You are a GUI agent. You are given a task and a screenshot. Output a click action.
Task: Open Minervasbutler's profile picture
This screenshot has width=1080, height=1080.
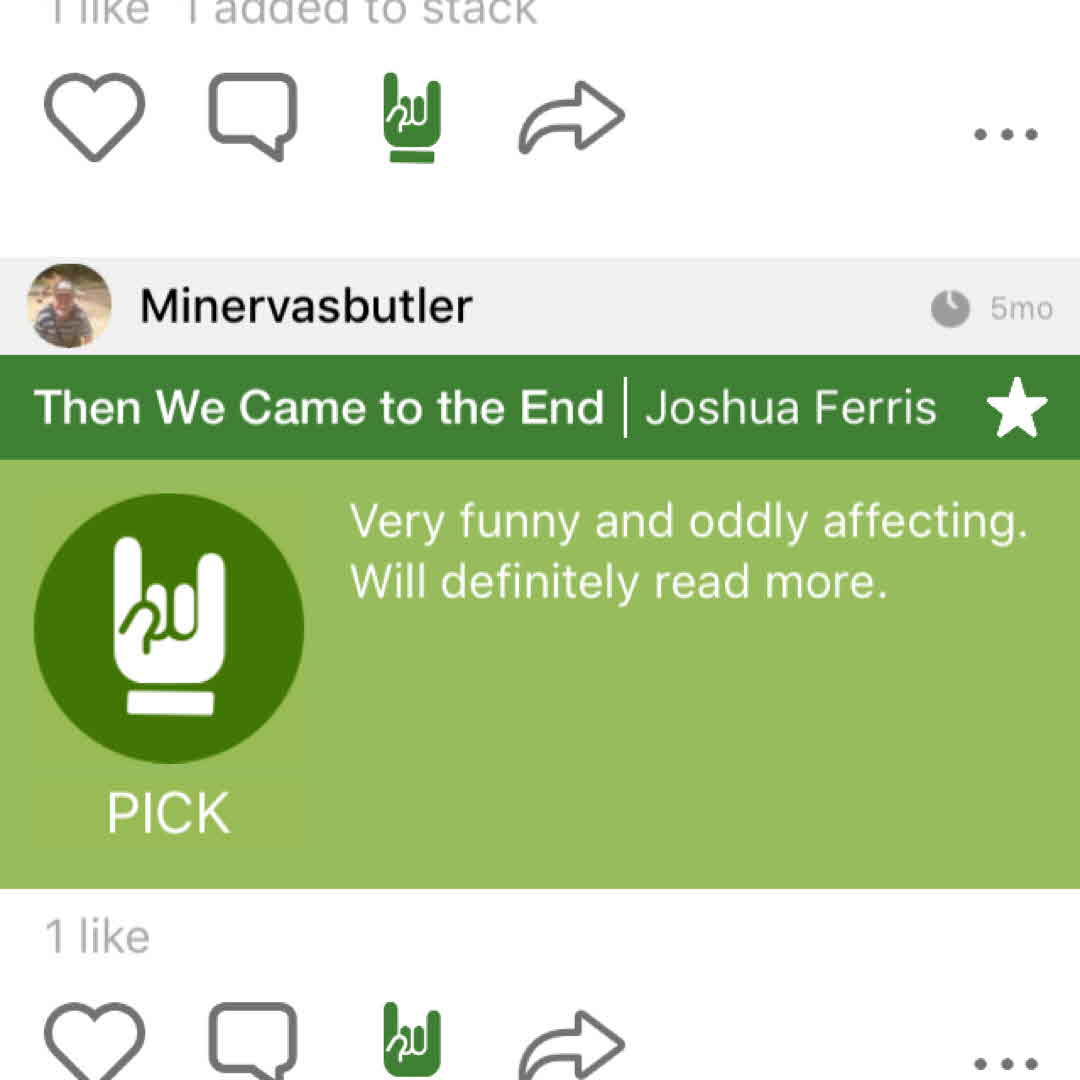(68, 305)
